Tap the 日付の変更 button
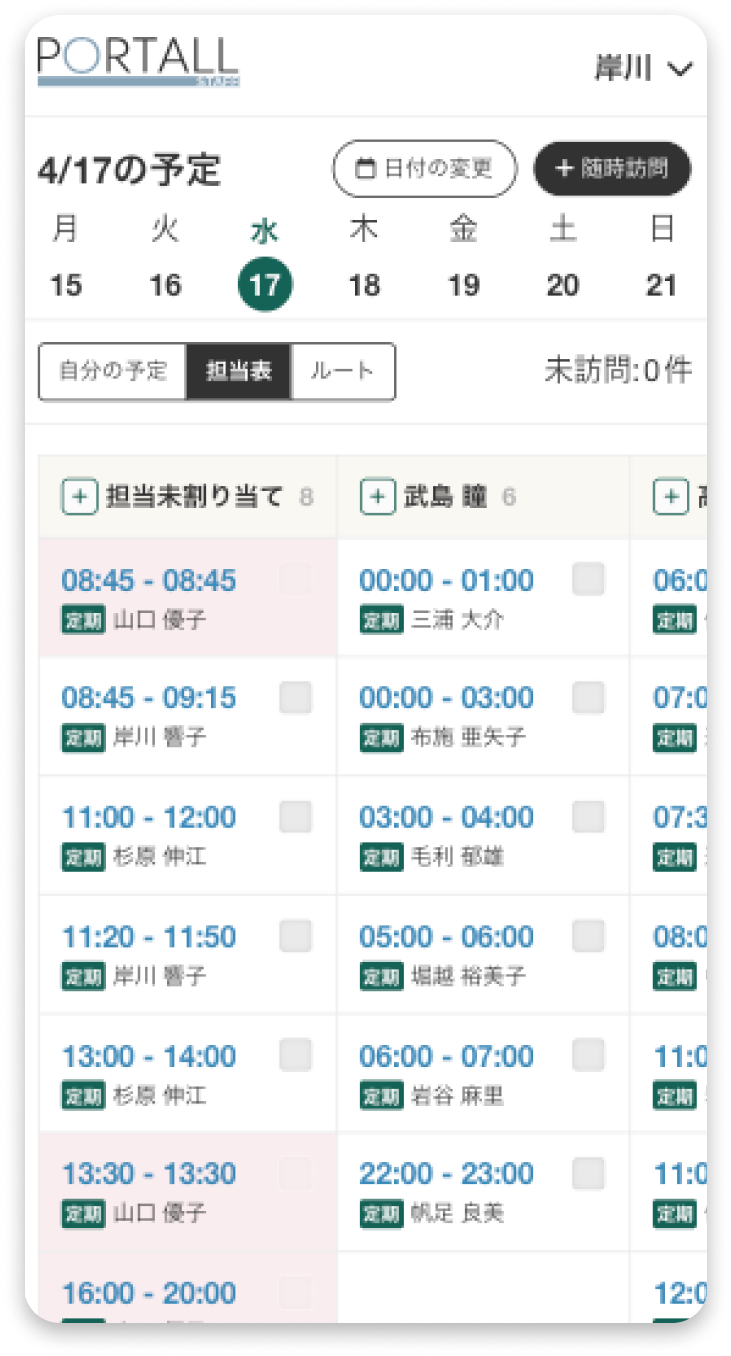Image resolution: width=731 pixels, height=1356 pixels. 425,168
